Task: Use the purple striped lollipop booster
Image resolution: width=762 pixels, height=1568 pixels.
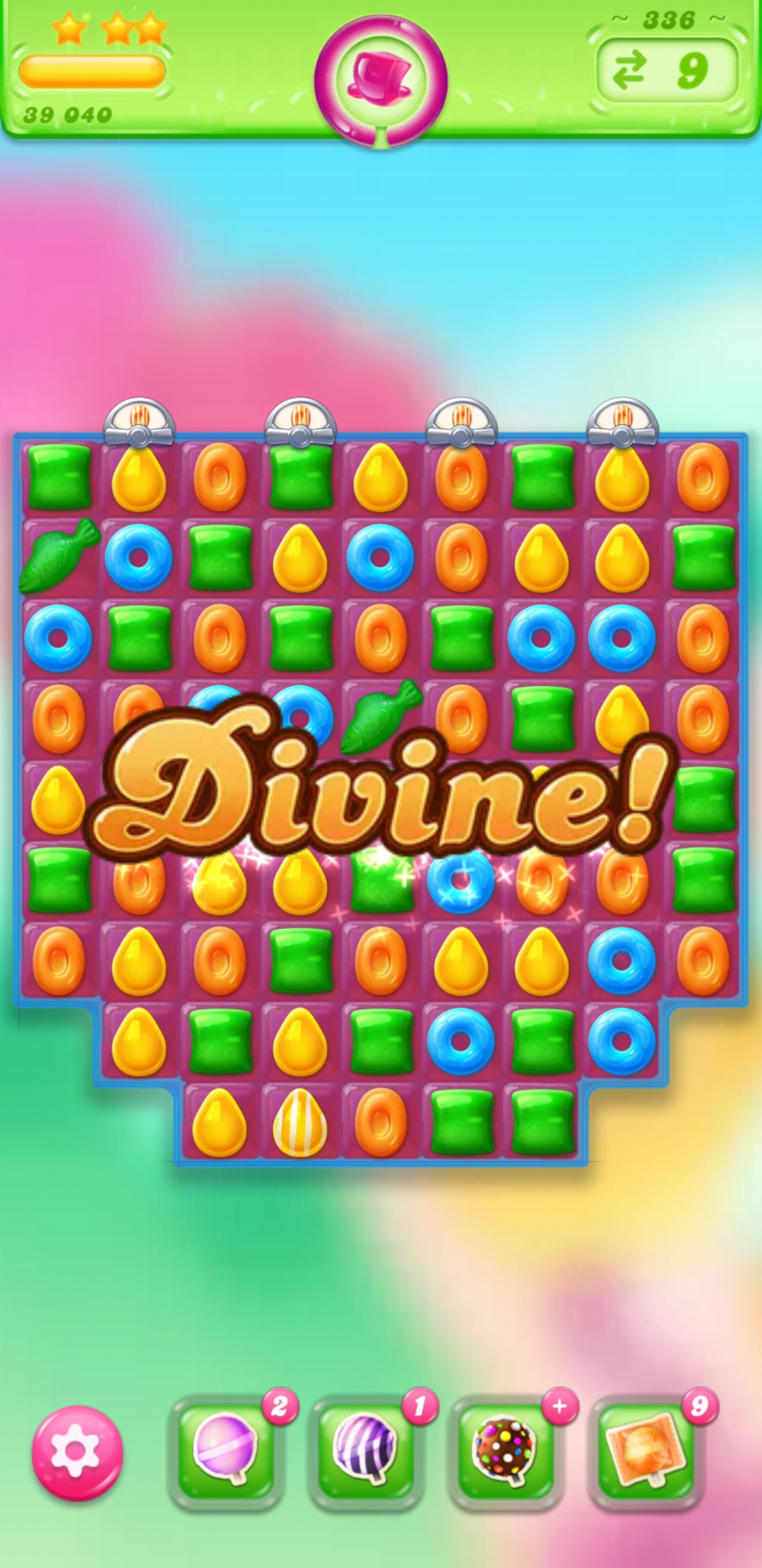Action: (x=366, y=1453)
